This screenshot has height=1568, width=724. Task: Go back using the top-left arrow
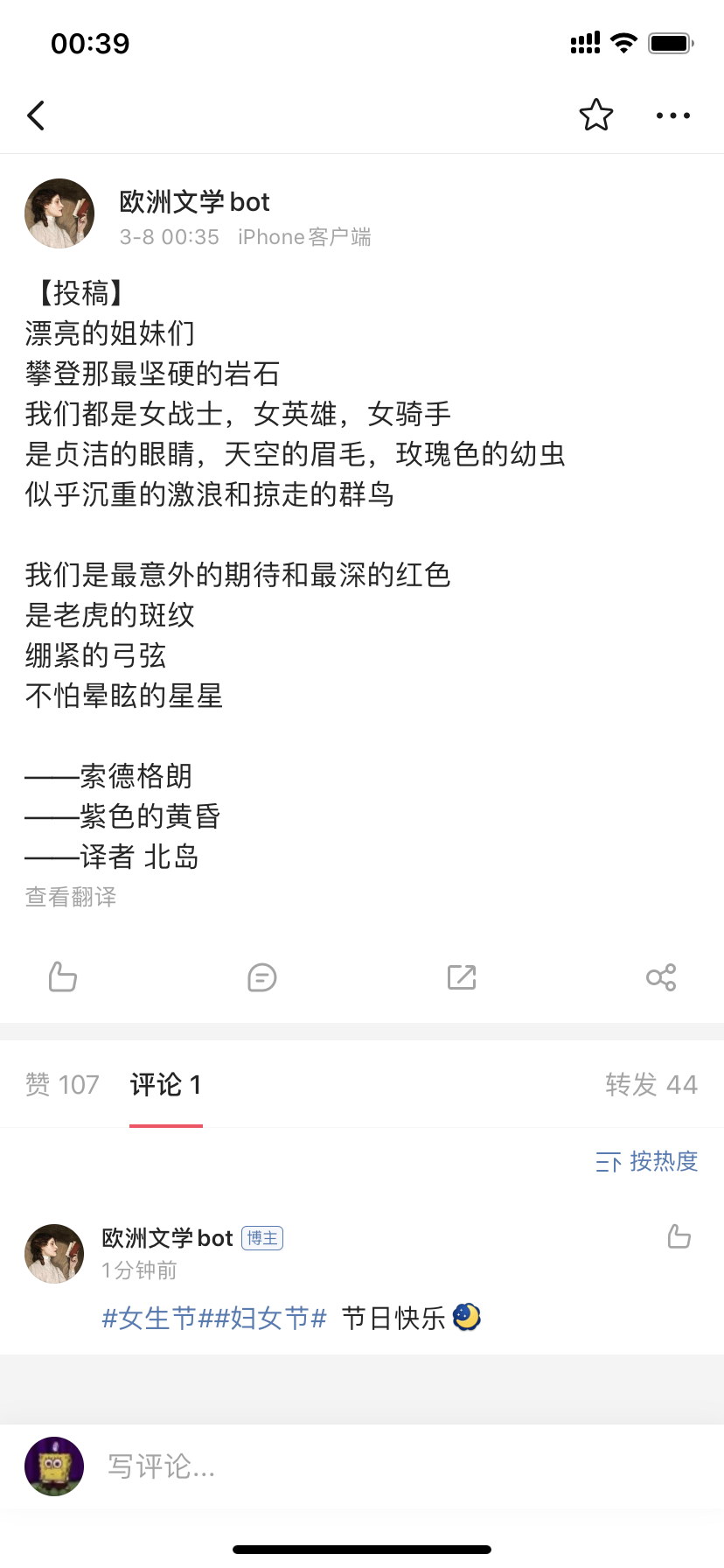pos(37,115)
